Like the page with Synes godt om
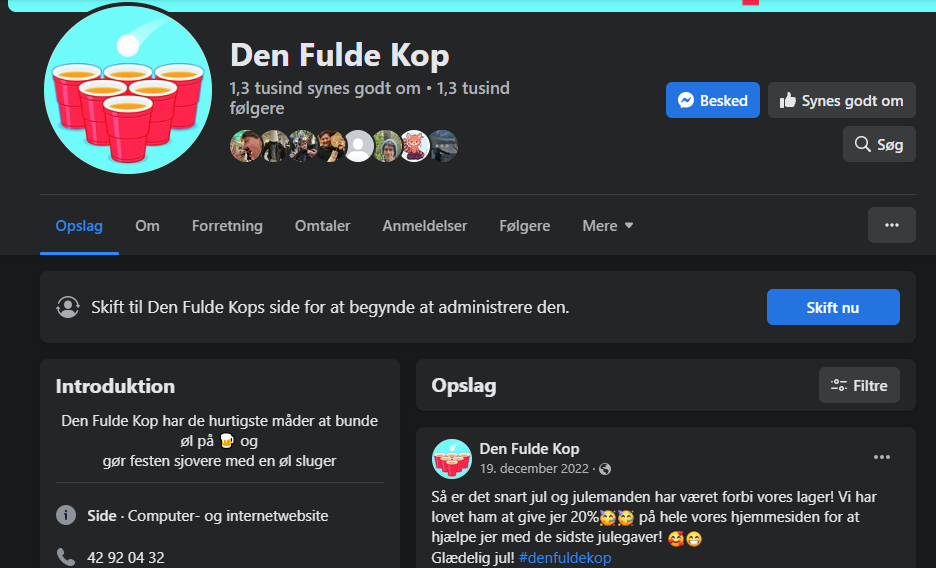 (841, 100)
